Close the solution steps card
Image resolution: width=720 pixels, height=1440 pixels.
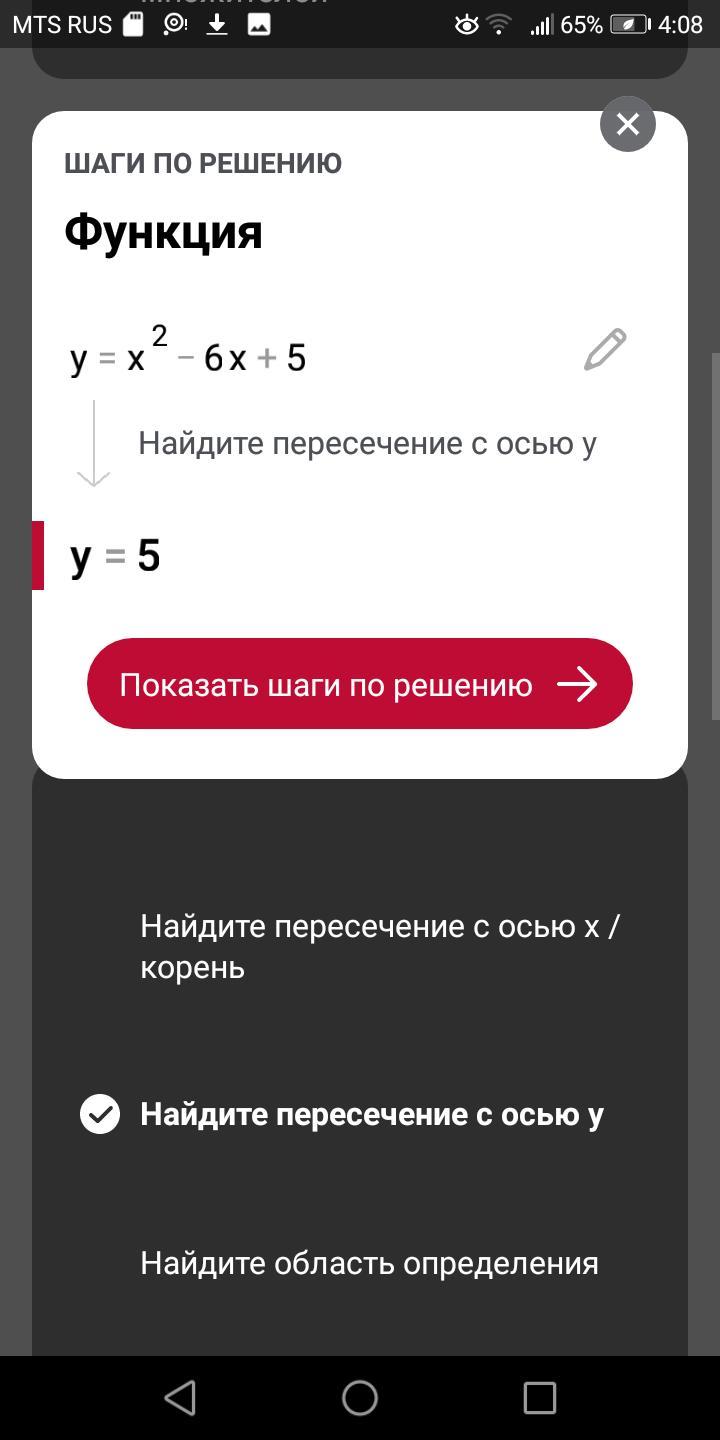627,124
